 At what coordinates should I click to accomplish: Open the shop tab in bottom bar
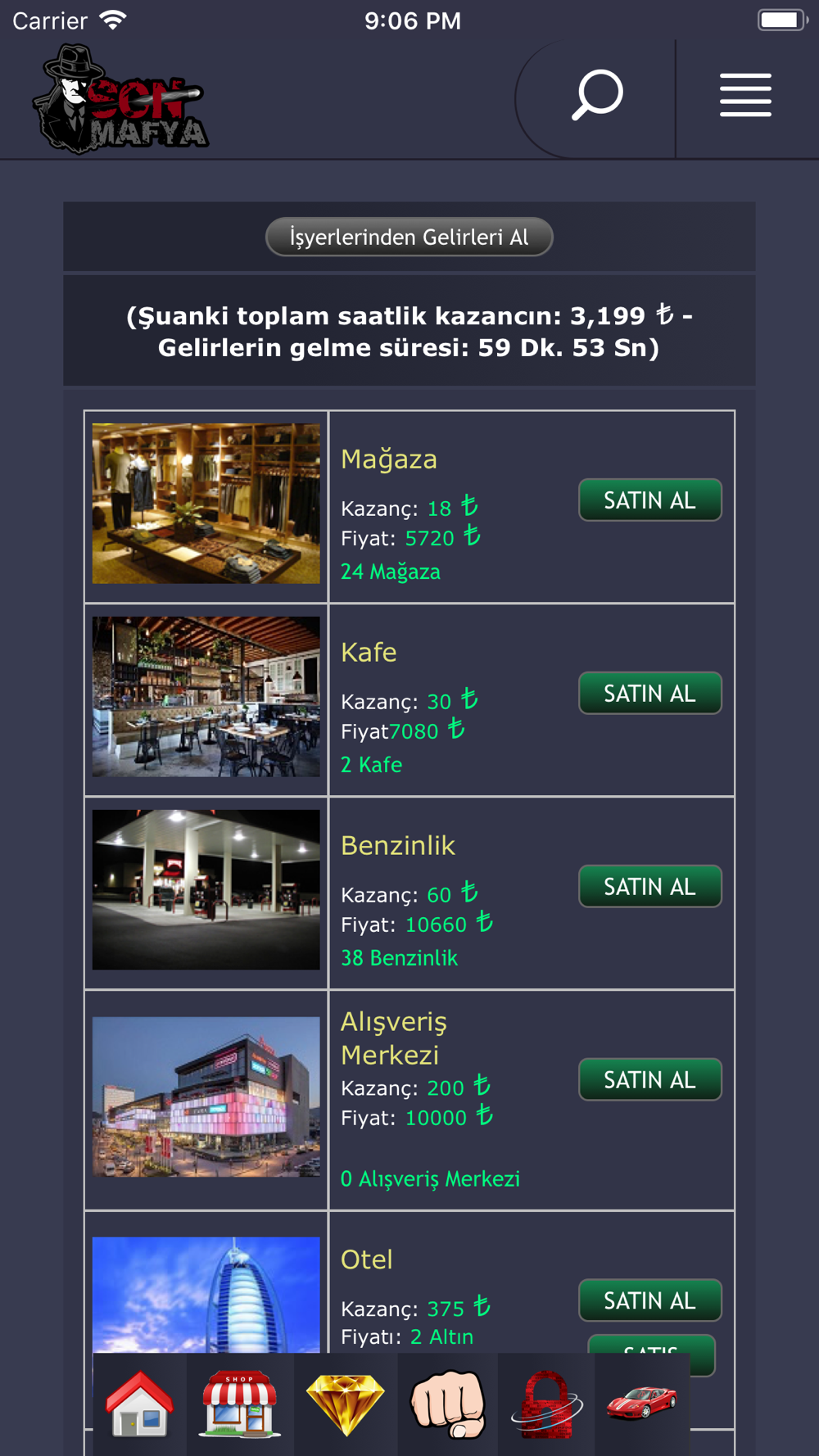[x=240, y=1404]
